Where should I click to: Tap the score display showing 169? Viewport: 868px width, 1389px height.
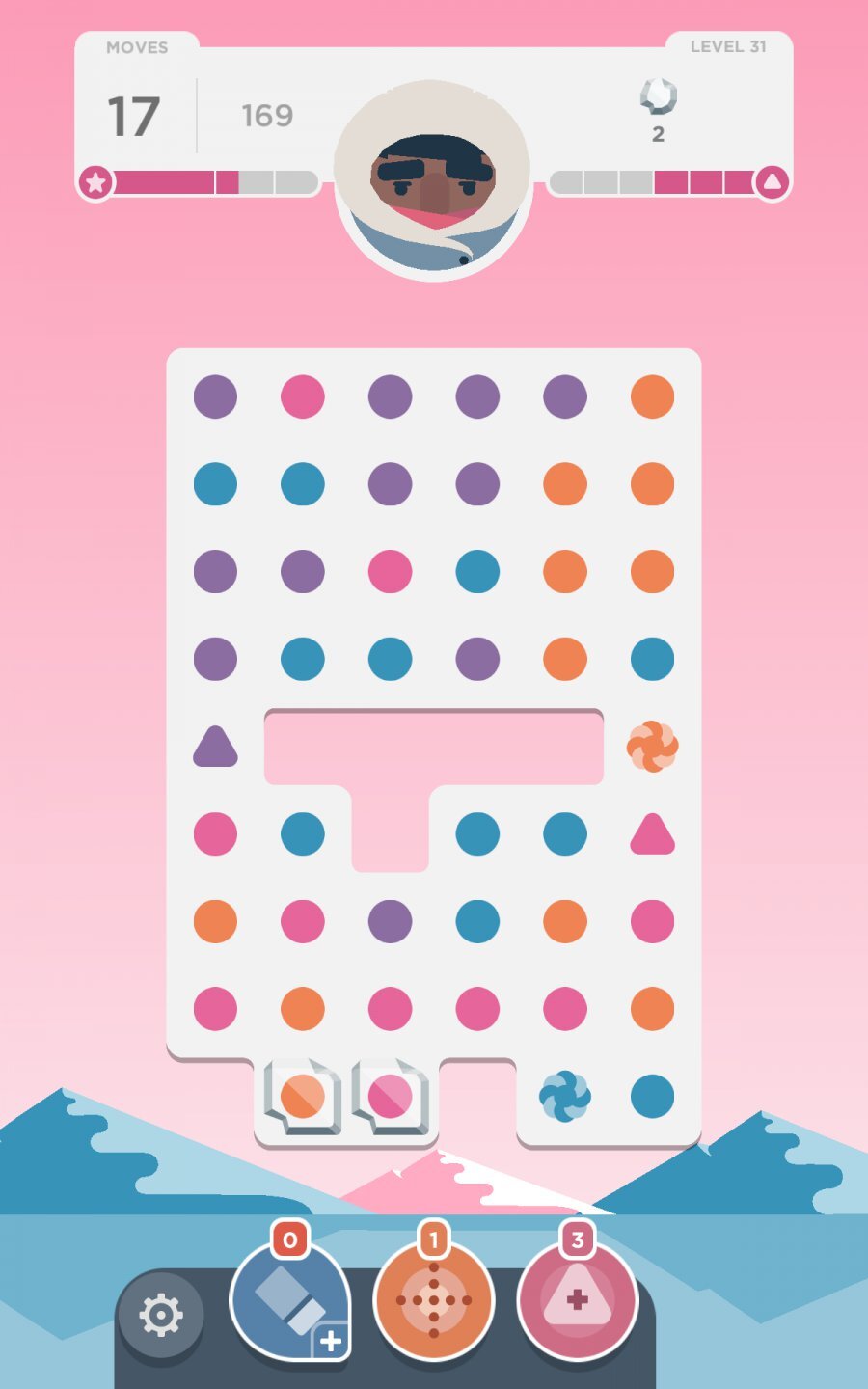pos(265,114)
